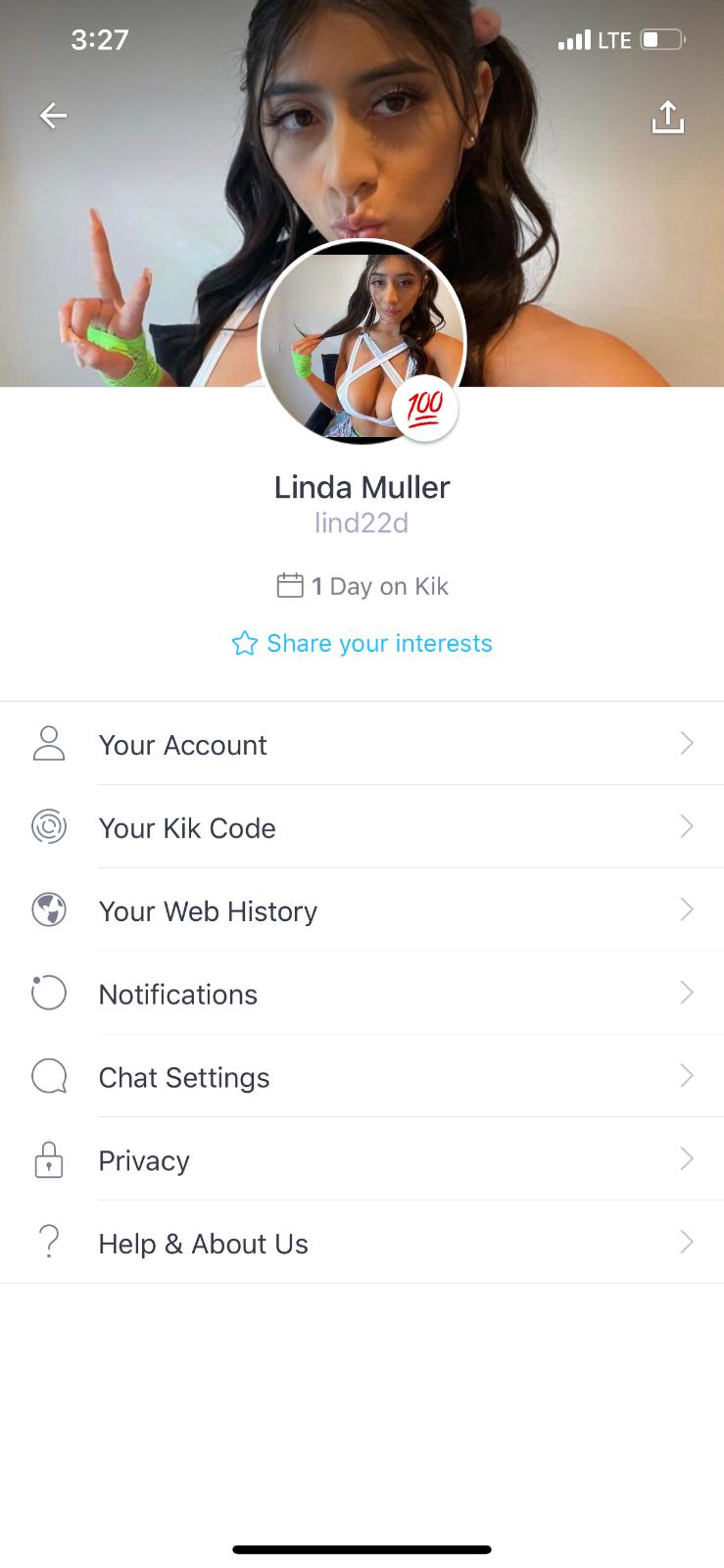Open Chat Settings
The height and width of the screenshot is (1568, 724).
362,1077
